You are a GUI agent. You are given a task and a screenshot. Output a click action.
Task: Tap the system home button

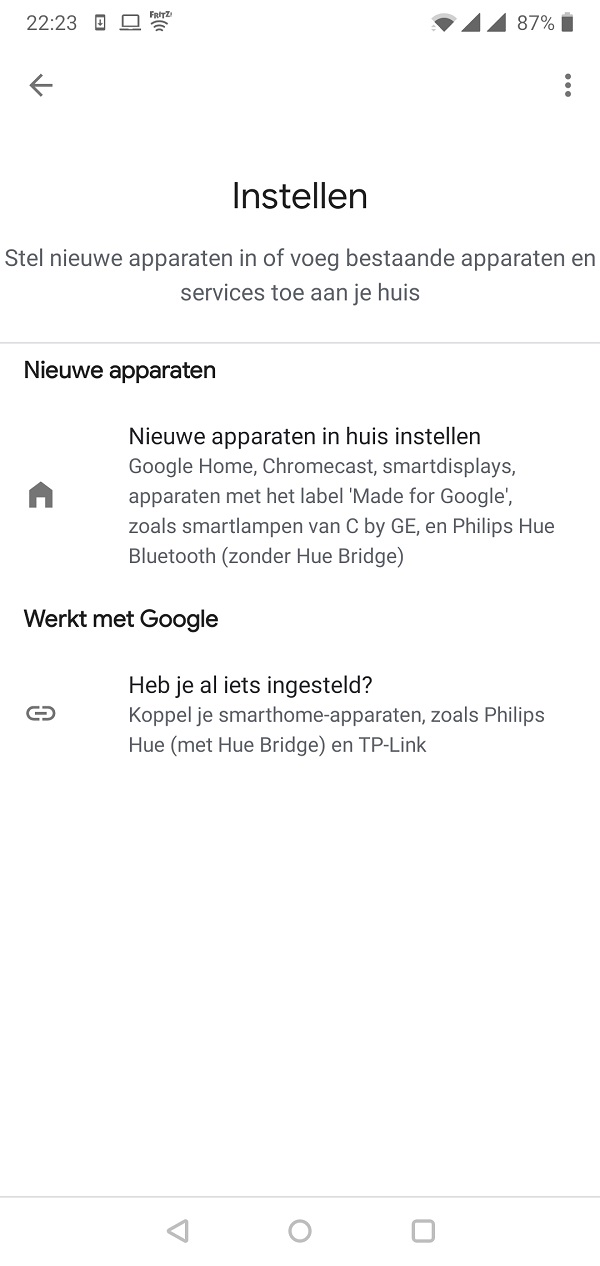(300, 1231)
